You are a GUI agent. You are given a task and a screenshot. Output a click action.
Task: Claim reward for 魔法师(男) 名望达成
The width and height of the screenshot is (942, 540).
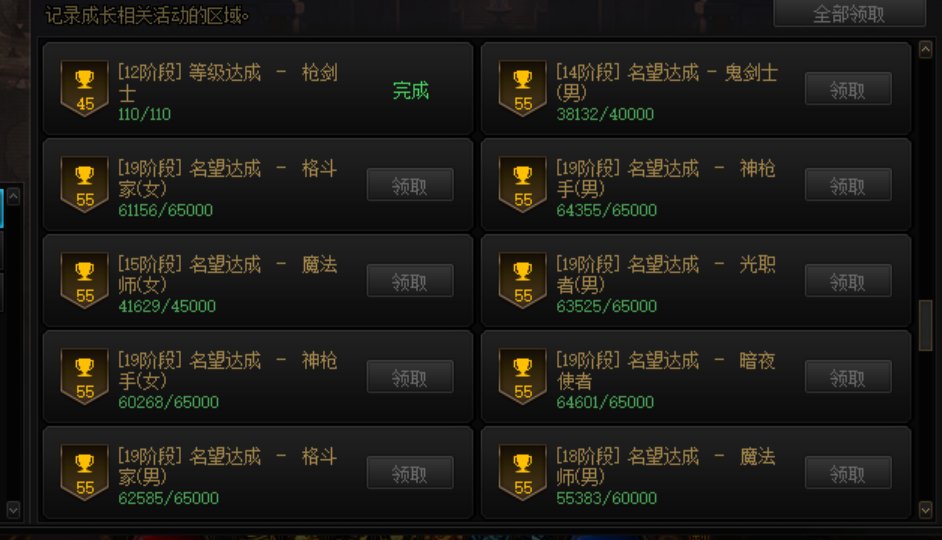847,473
